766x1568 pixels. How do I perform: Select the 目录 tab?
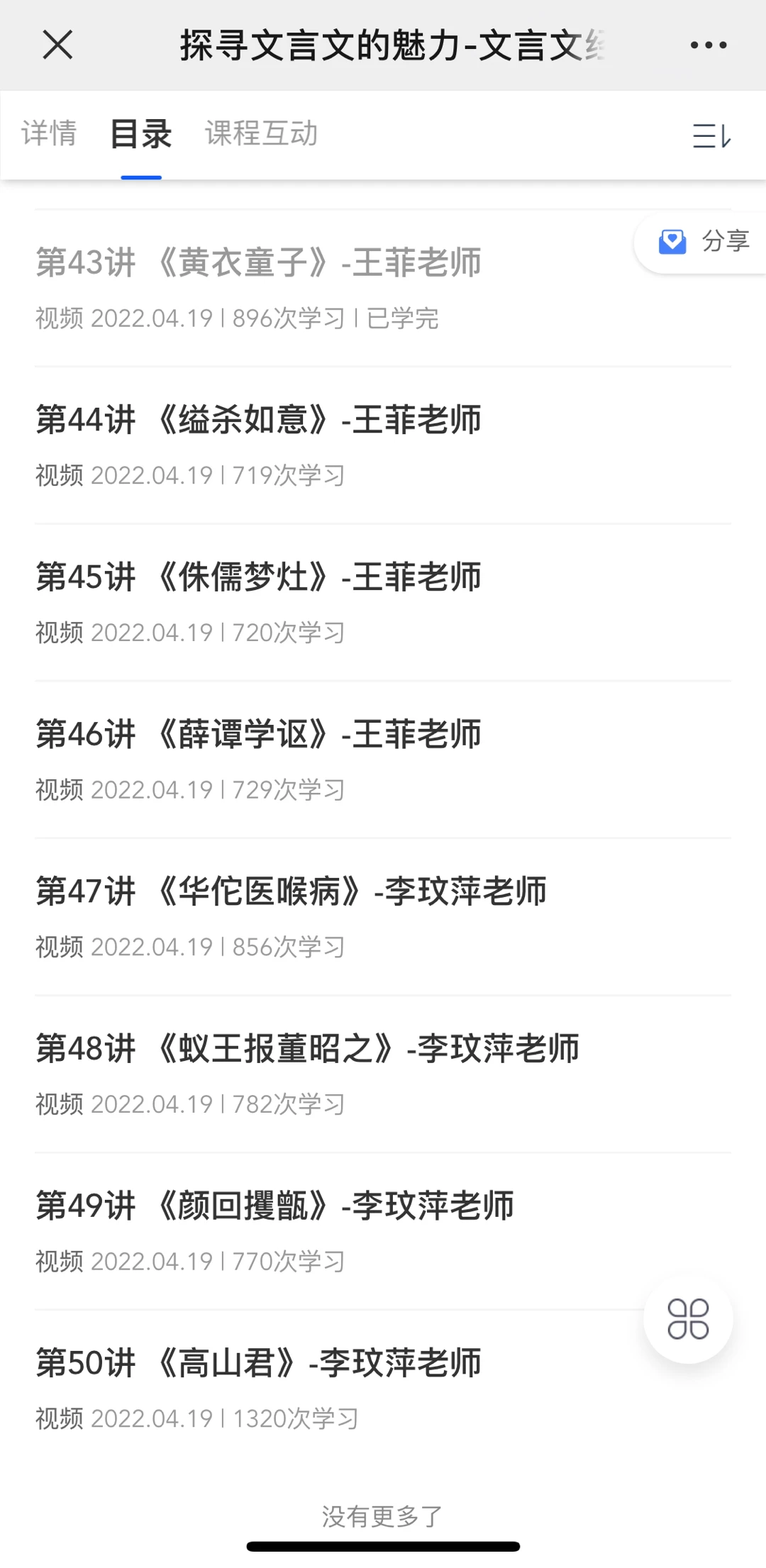click(140, 133)
